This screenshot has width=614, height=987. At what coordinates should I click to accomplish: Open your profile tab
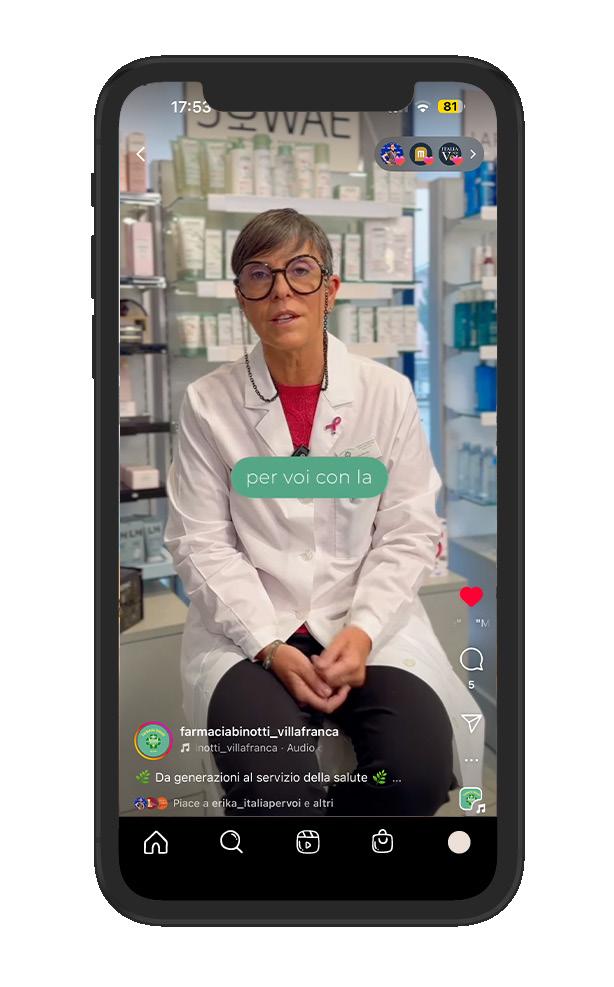tap(459, 842)
